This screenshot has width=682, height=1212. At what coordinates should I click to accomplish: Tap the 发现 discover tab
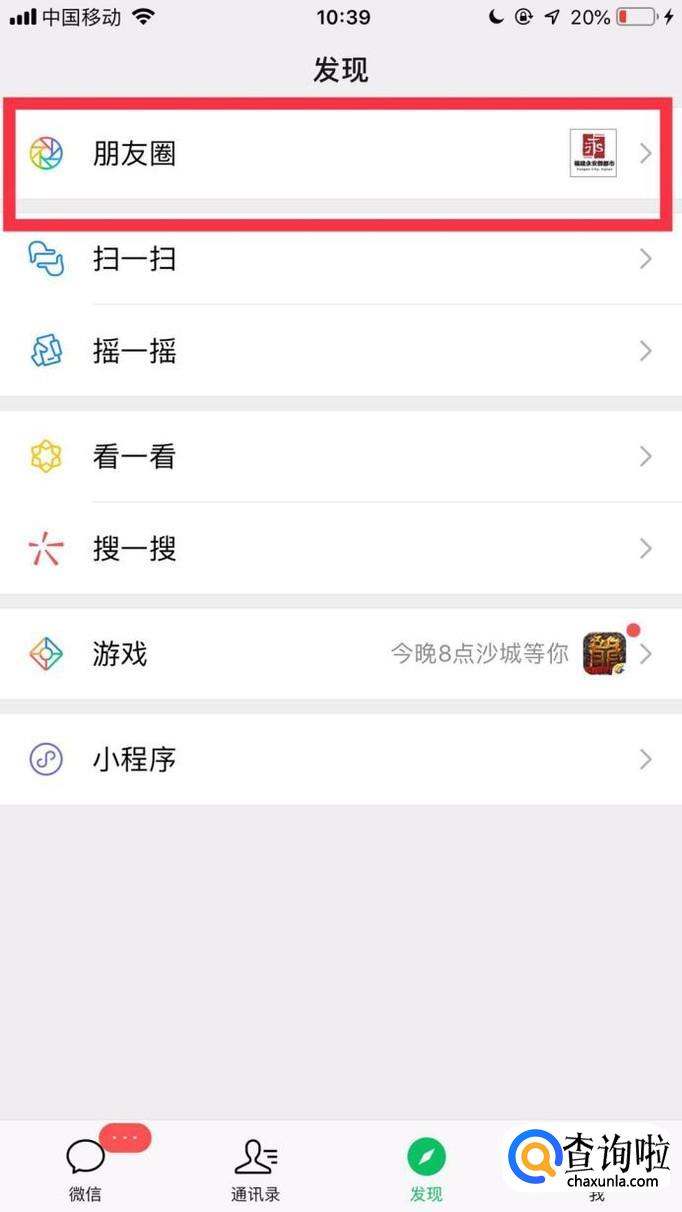[426, 1168]
